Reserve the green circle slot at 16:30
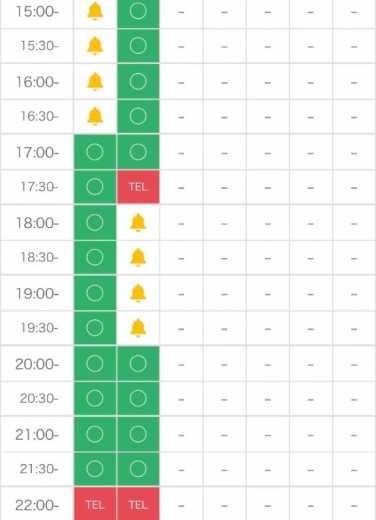This screenshot has height=520, width=376. point(138,116)
